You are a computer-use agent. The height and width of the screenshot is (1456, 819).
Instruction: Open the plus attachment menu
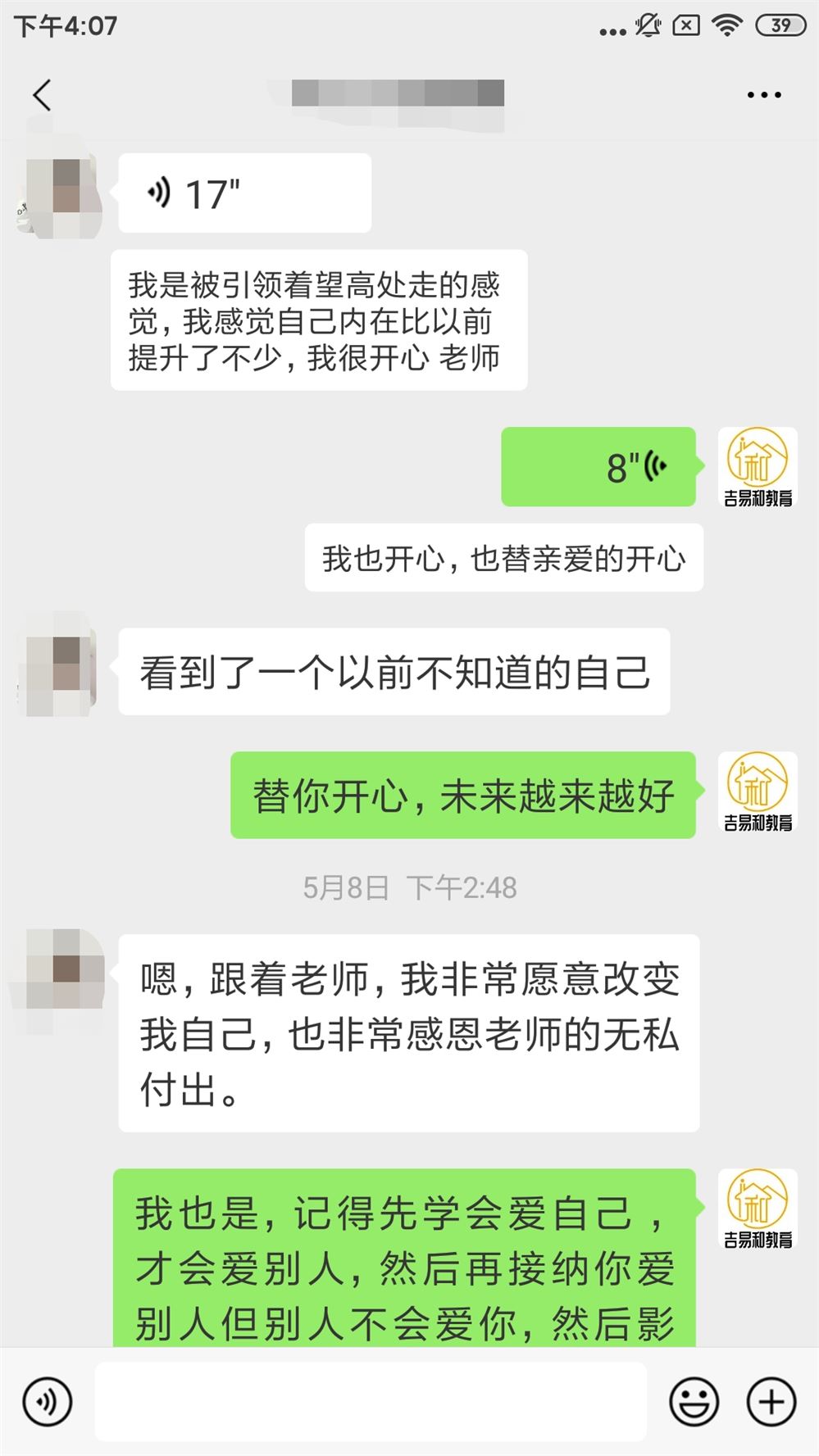(771, 1402)
